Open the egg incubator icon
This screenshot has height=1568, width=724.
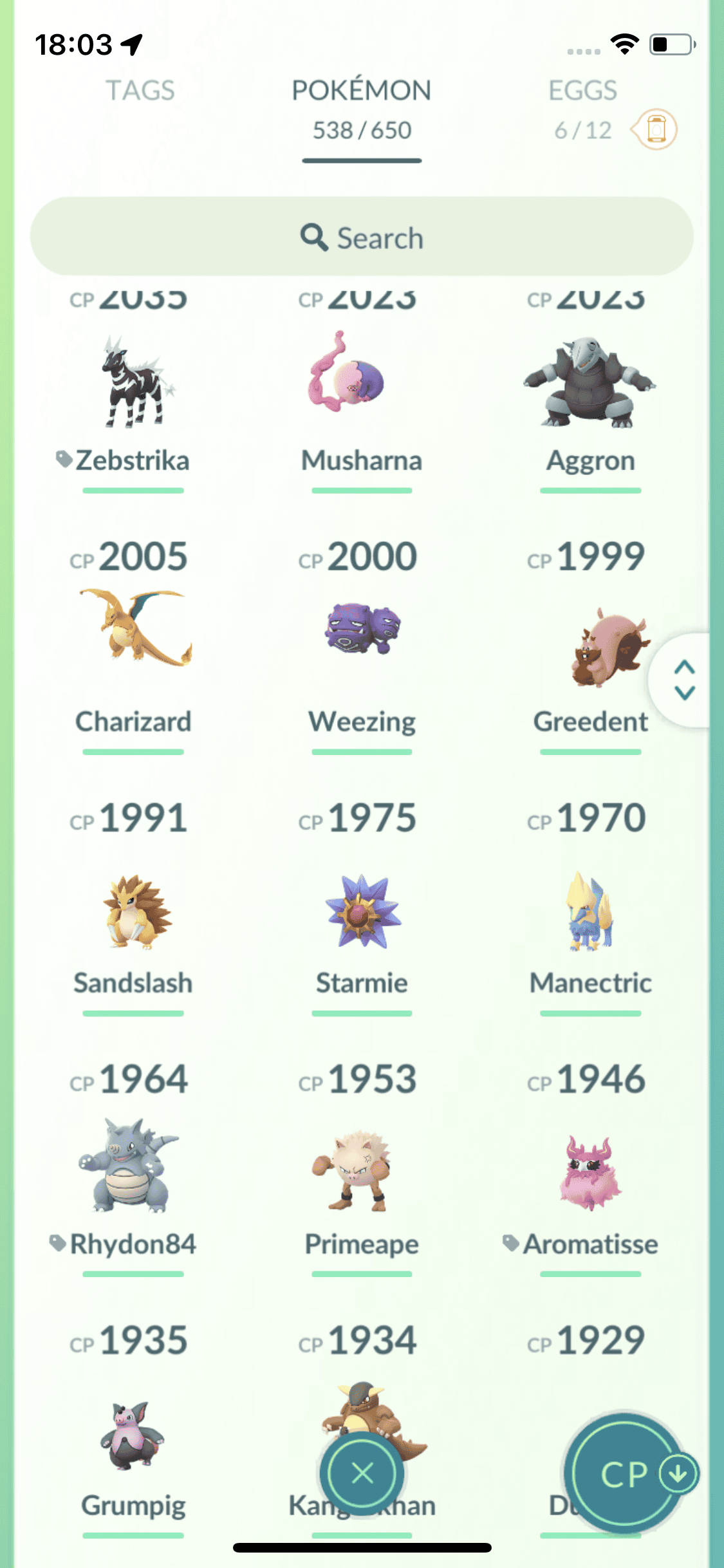655,129
